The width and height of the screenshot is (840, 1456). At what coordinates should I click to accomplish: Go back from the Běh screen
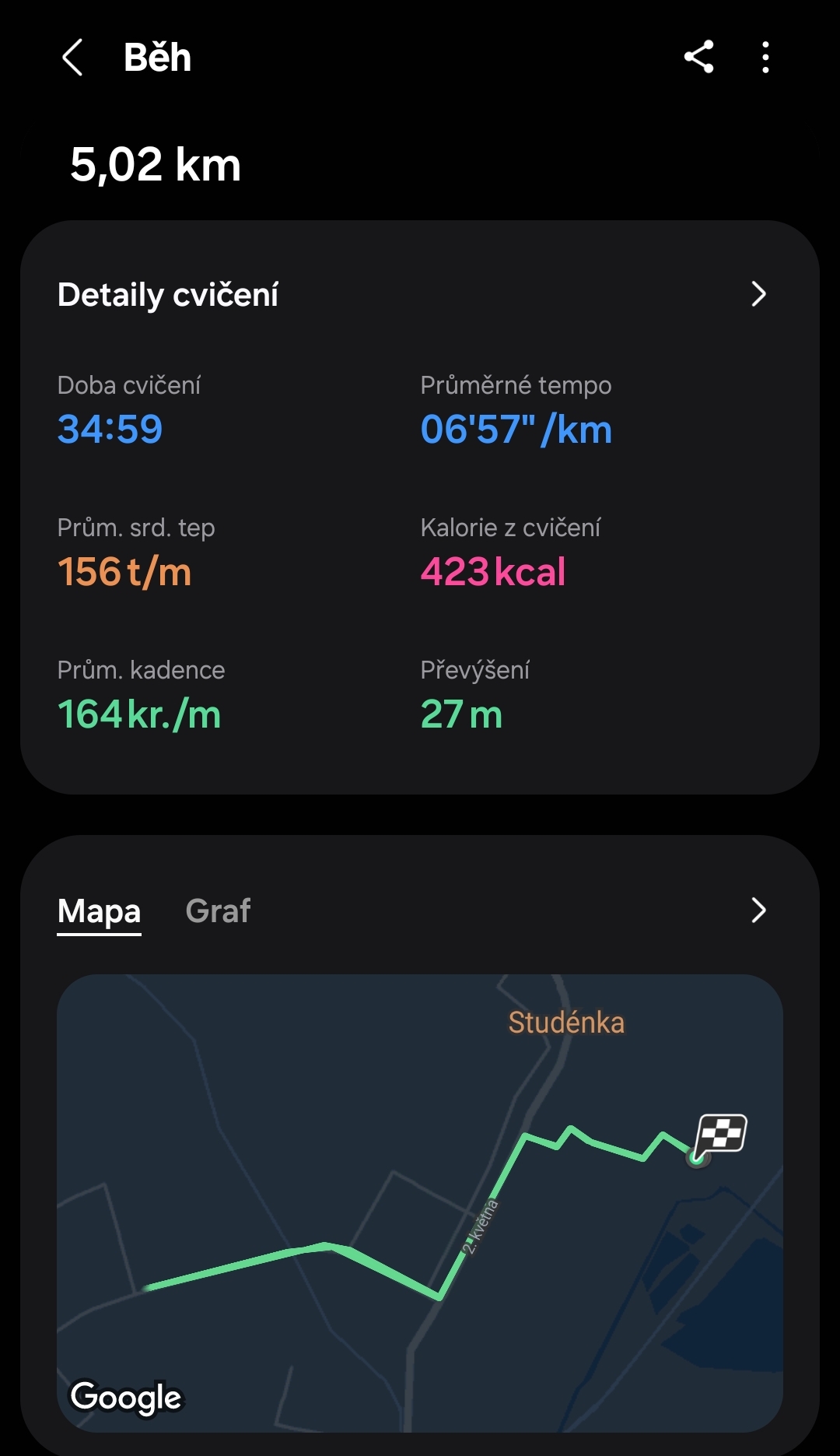(72, 58)
